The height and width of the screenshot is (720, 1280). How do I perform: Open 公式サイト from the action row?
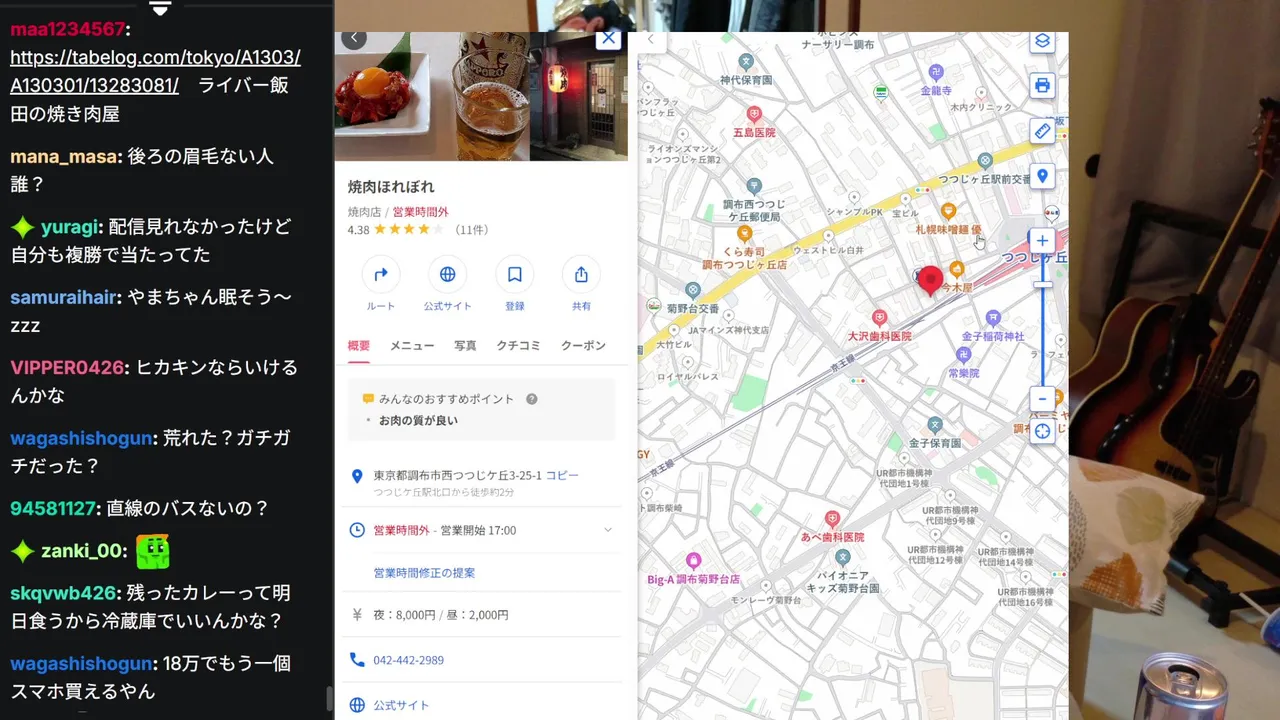pos(447,275)
